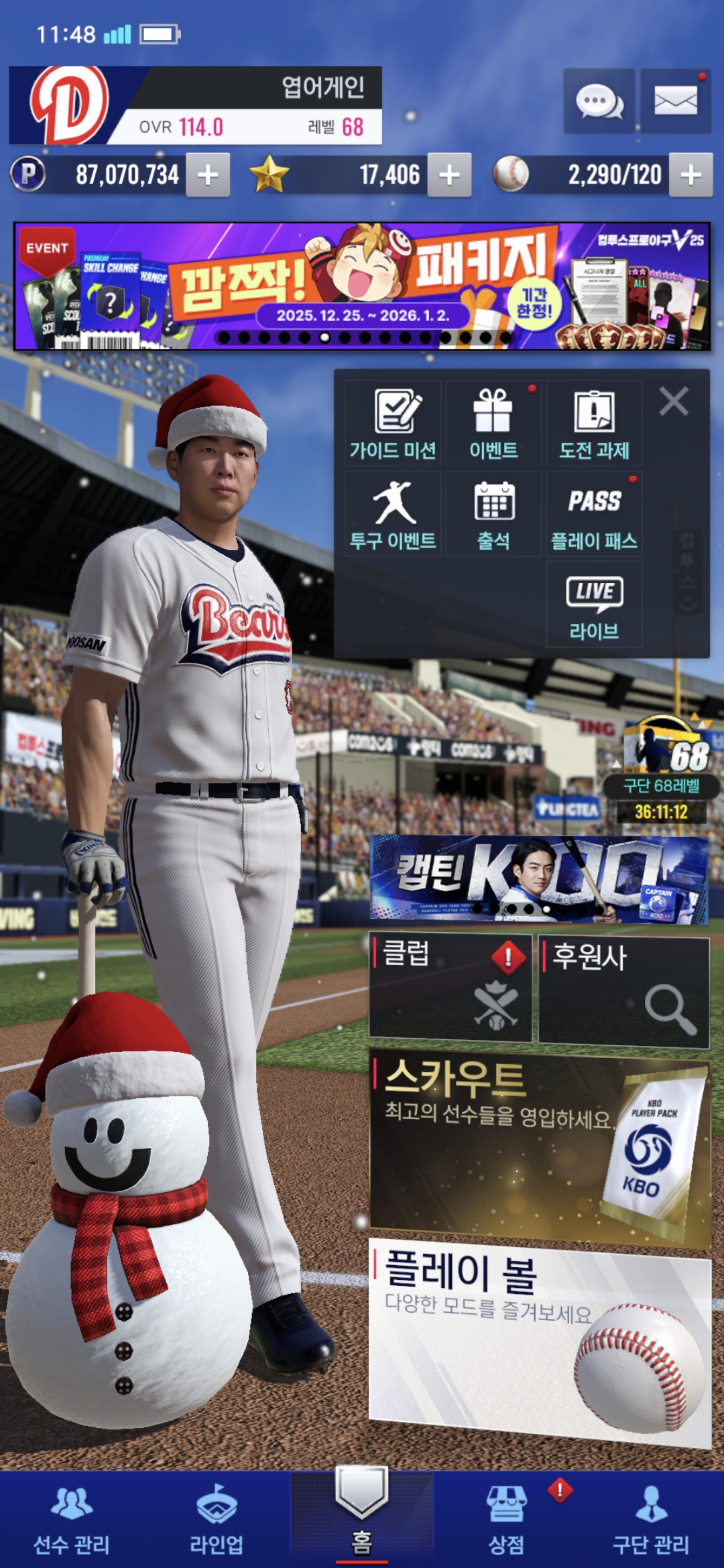Open 플레이 패스
The height and width of the screenshot is (1568, 724).
[594, 514]
